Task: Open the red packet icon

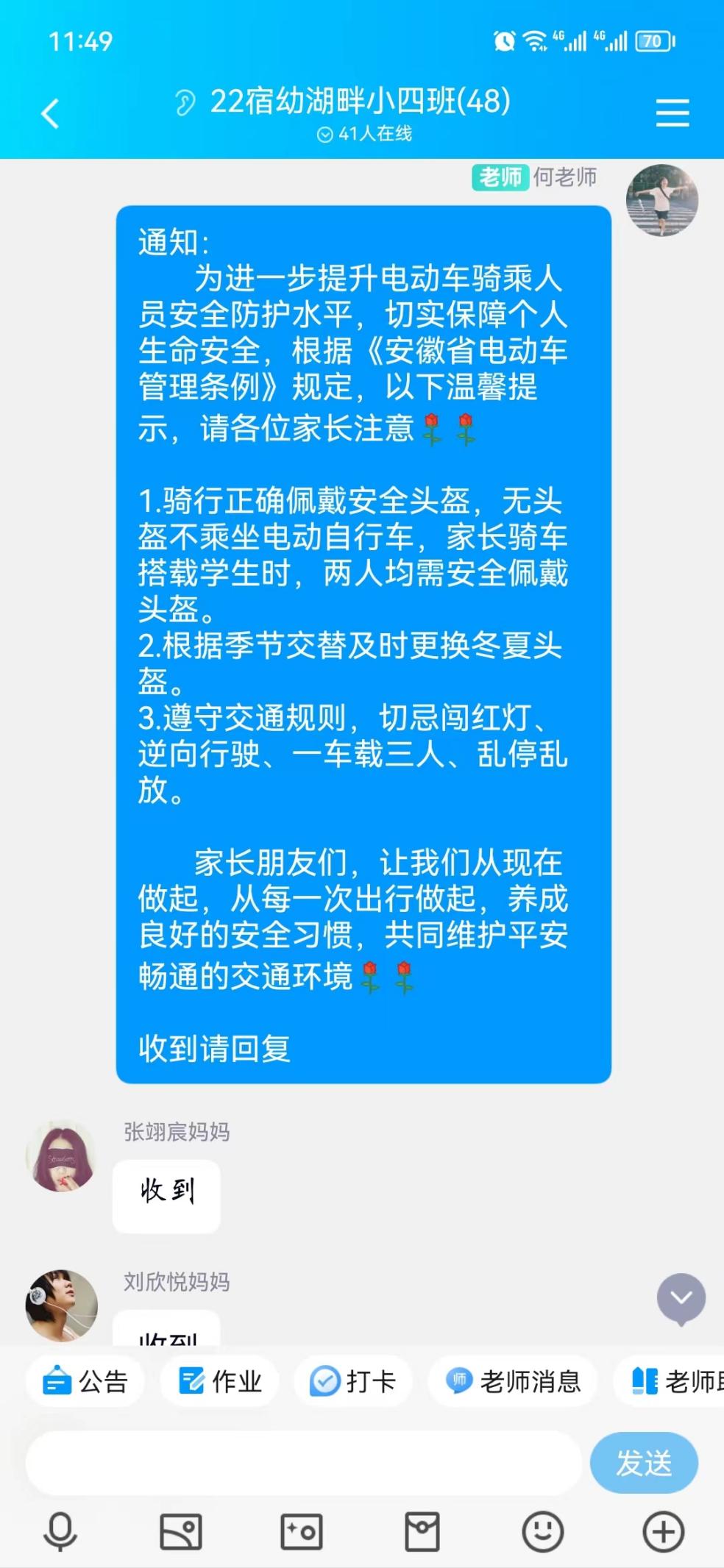Action: tap(422, 1533)
